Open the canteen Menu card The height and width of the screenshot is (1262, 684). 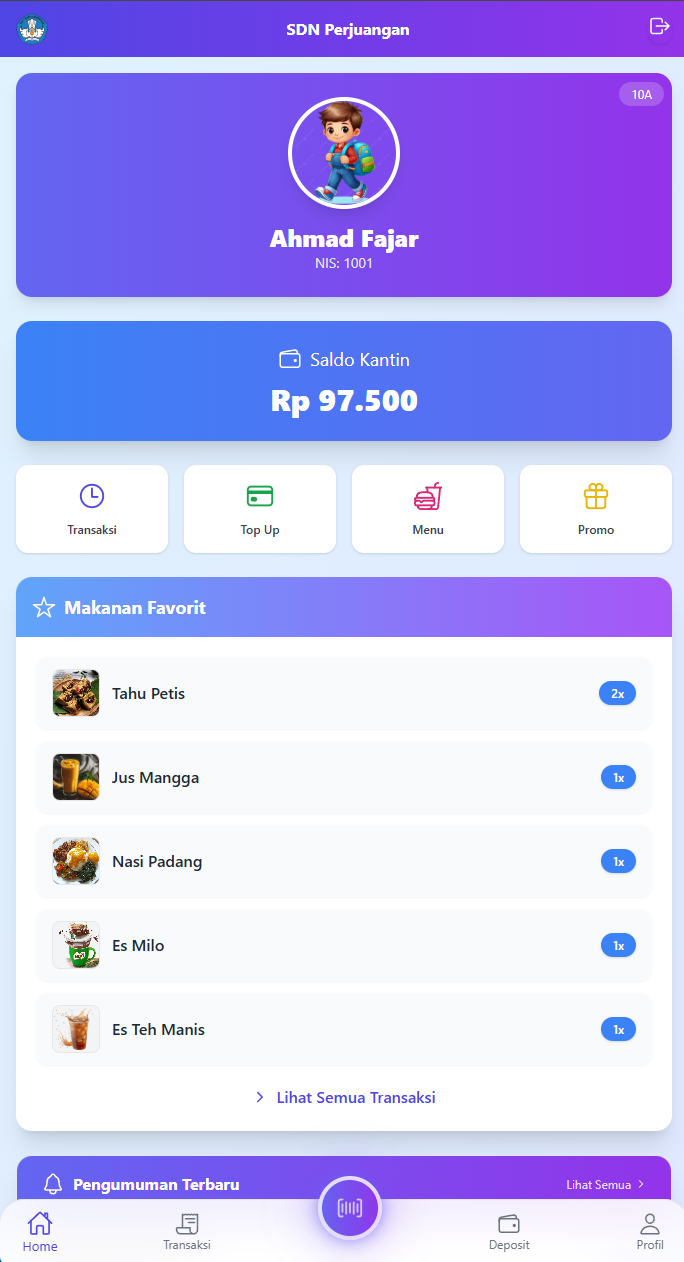pyautogui.click(x=428, y=508)
